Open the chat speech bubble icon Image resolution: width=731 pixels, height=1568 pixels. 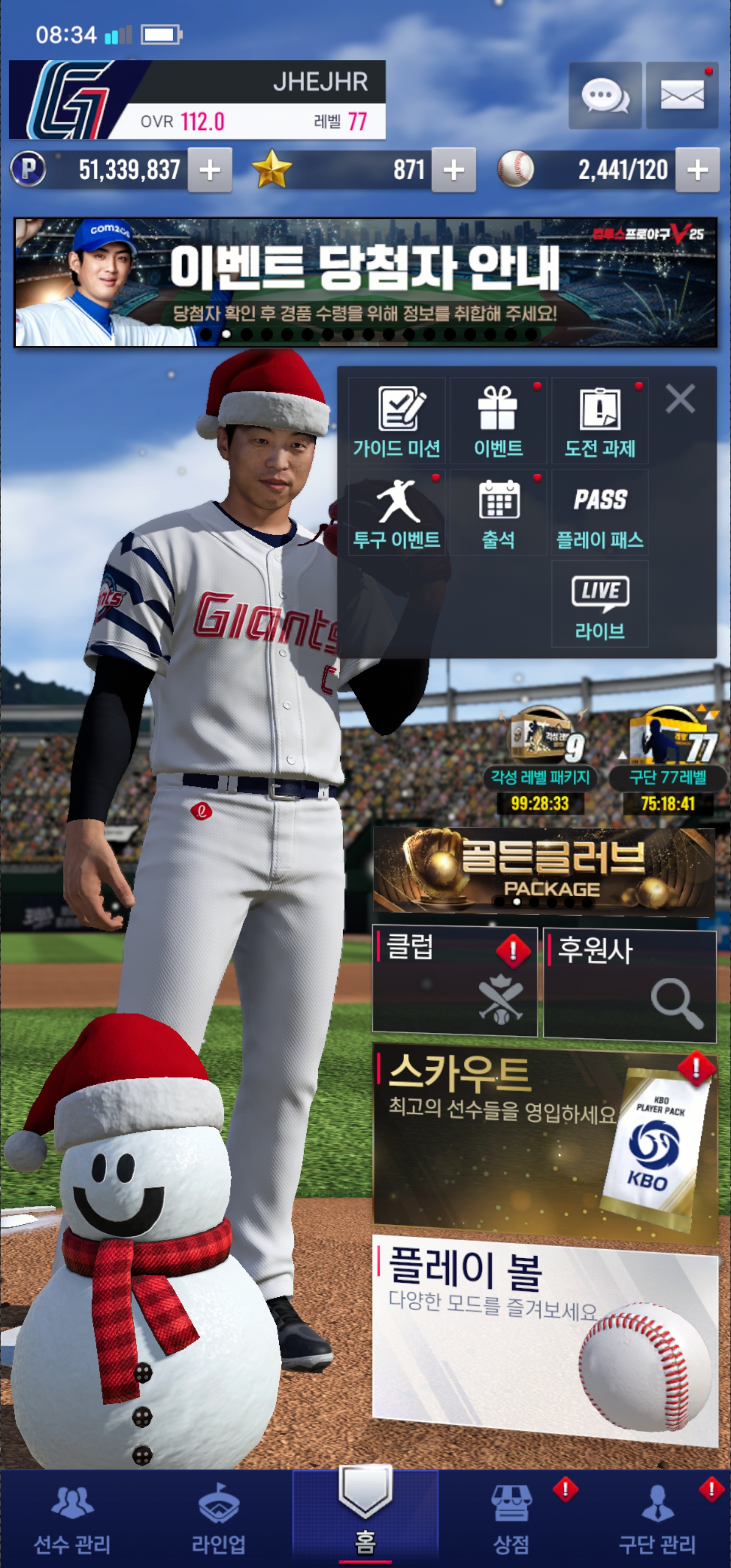click(605, 95)
